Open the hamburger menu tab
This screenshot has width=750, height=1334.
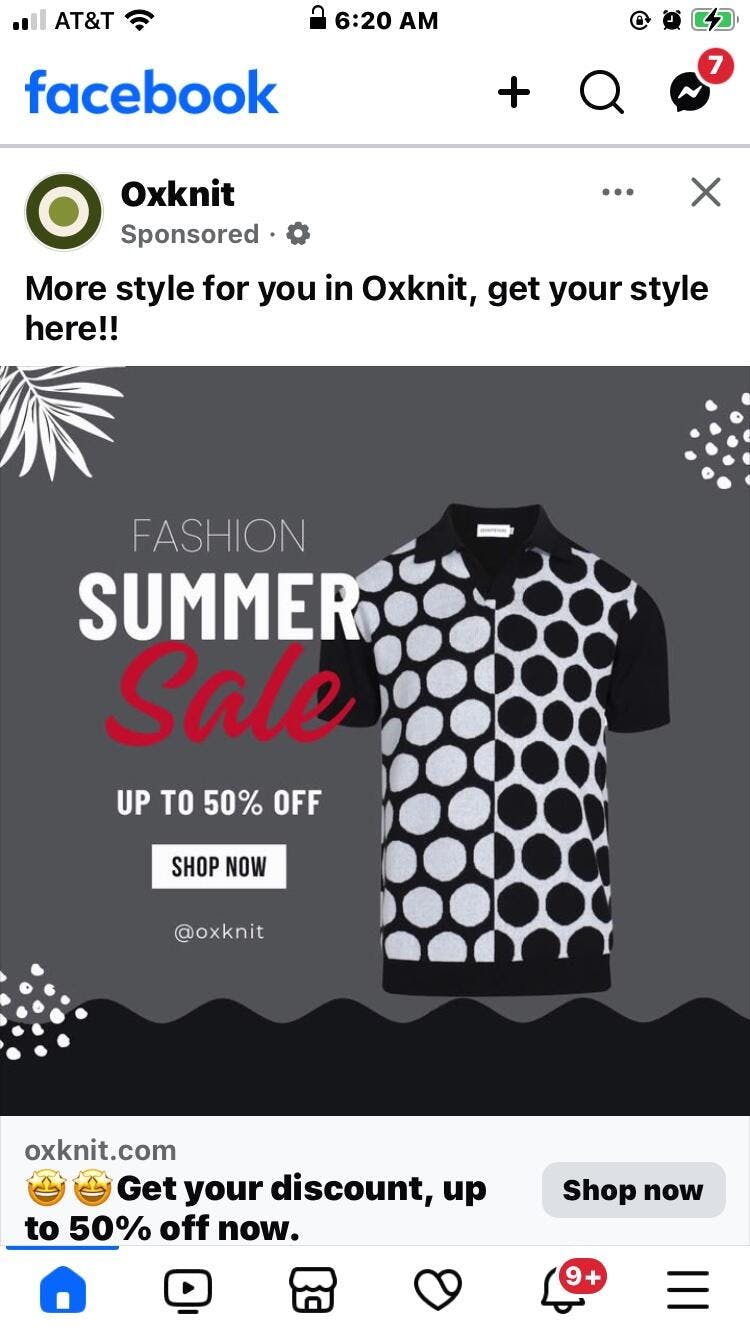(x=688, y=1290)
